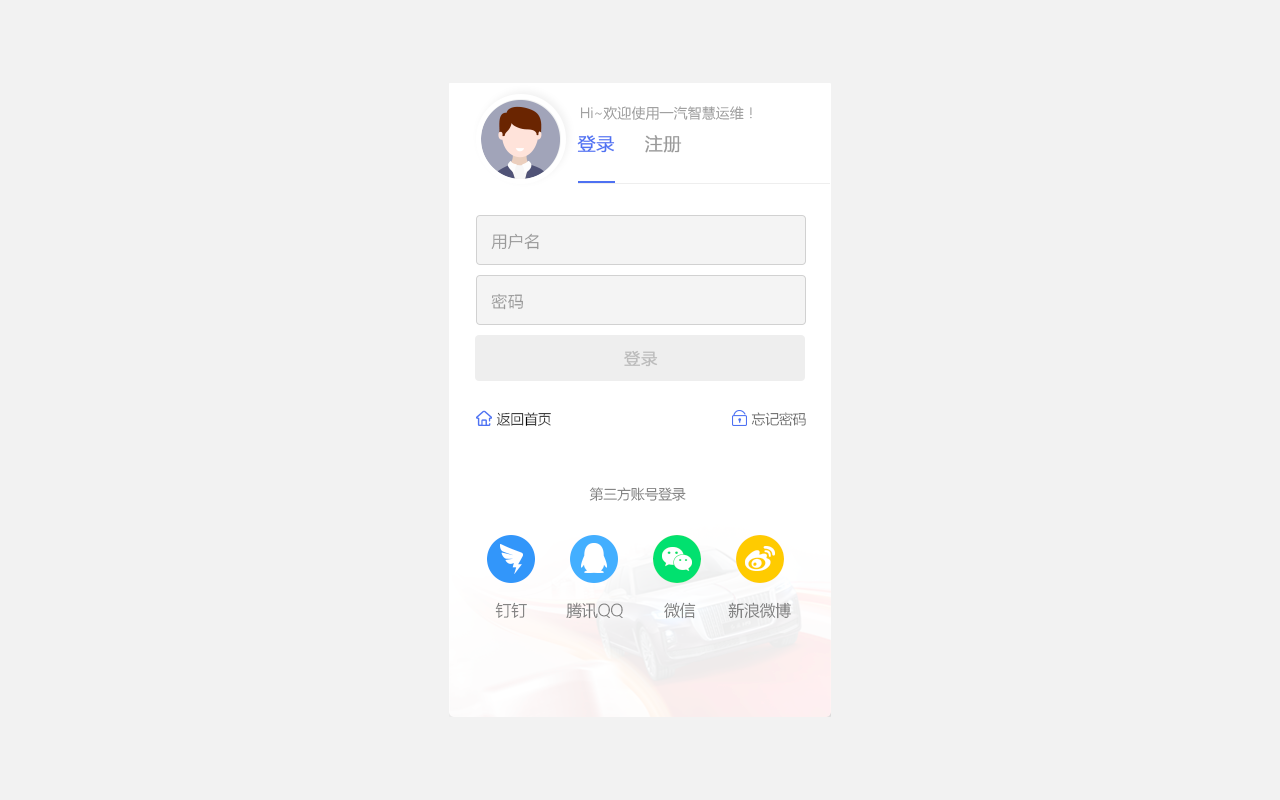The height and width of the screenshot is (800, 1280).
Task: Tap the 登录 login button
Action: coord(640,359)
